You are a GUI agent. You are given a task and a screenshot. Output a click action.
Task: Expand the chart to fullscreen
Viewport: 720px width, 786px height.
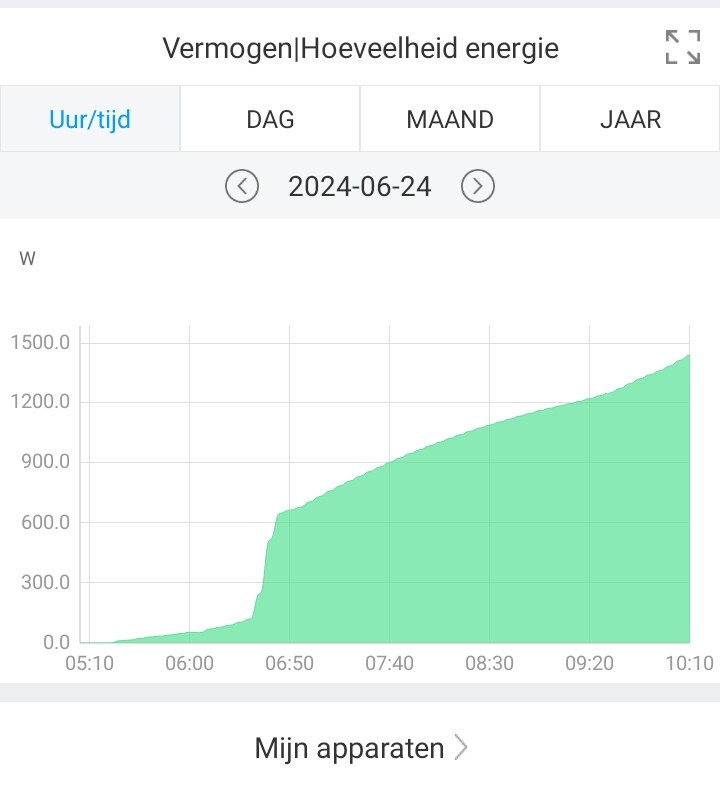682,47
